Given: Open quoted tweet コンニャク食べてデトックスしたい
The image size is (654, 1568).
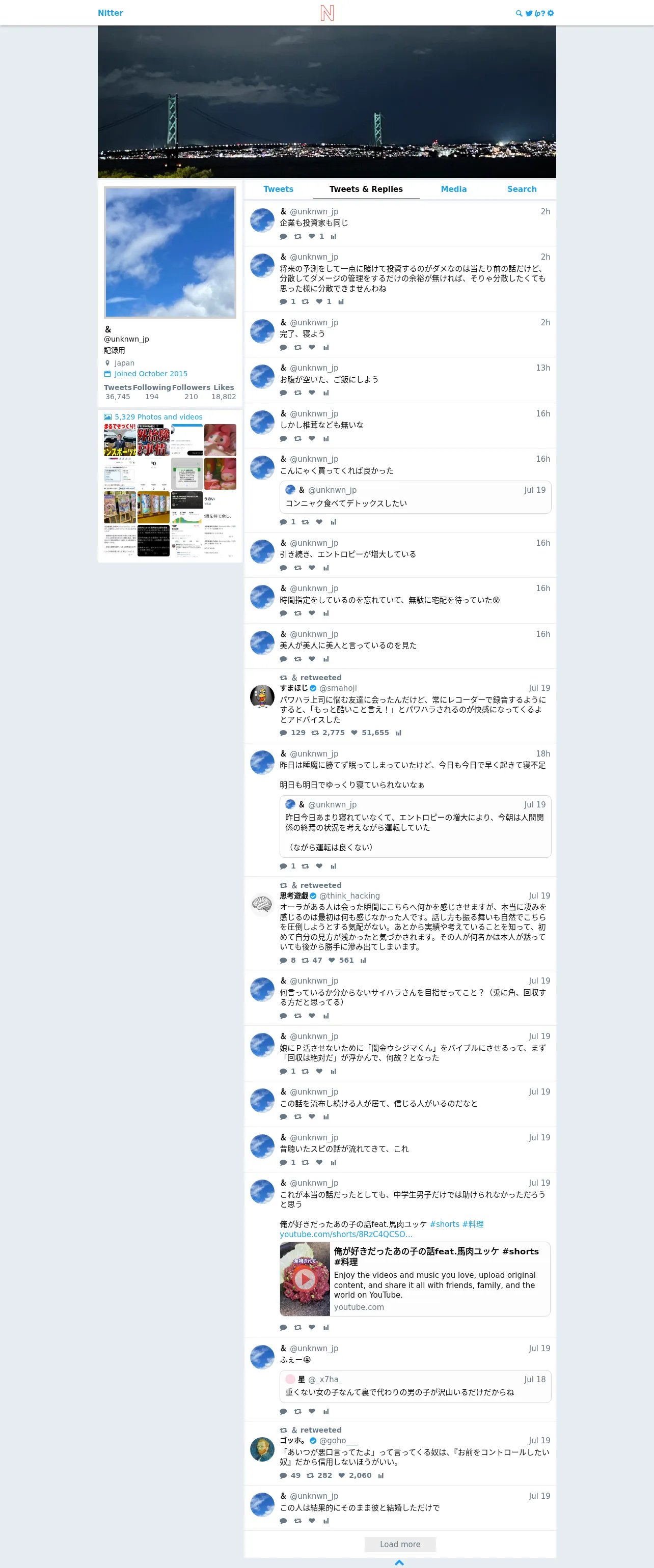Looking at the screenshot, I should pyautogui.click(x=415, y=497).
